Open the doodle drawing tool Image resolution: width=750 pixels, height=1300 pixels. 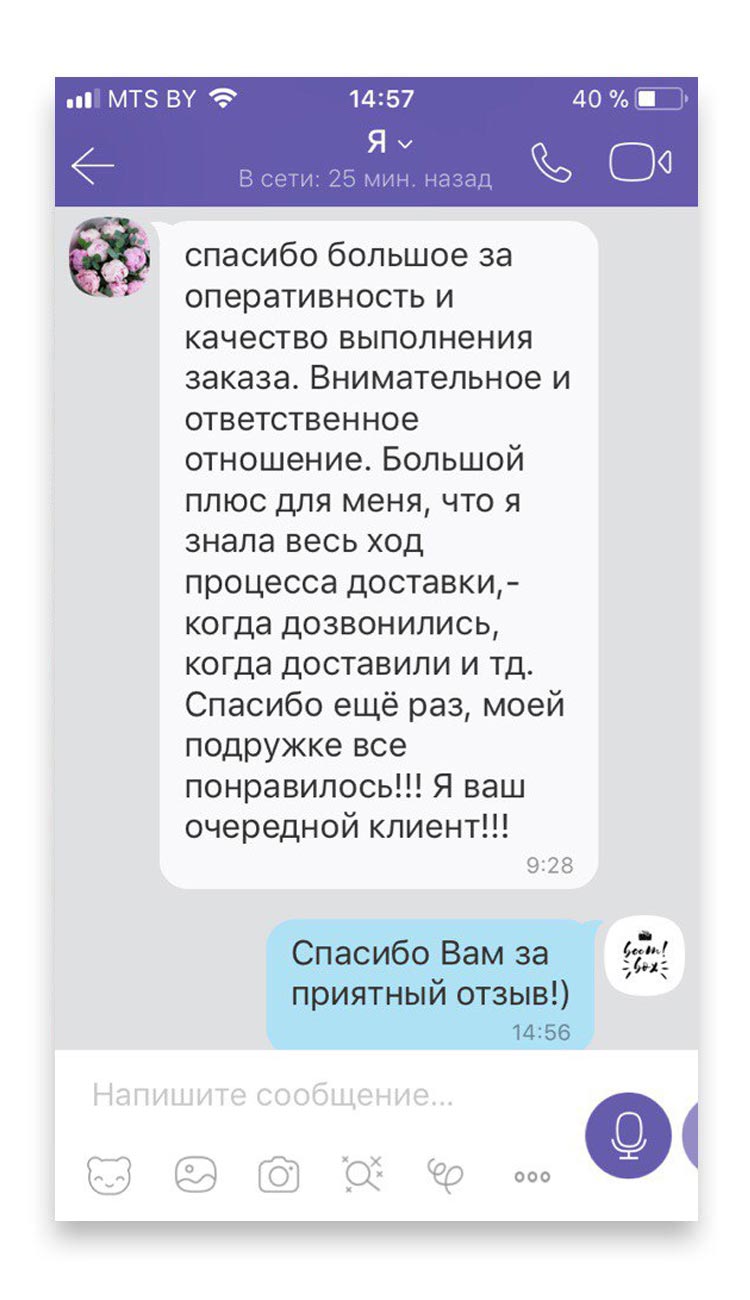tap(445, 1176)
